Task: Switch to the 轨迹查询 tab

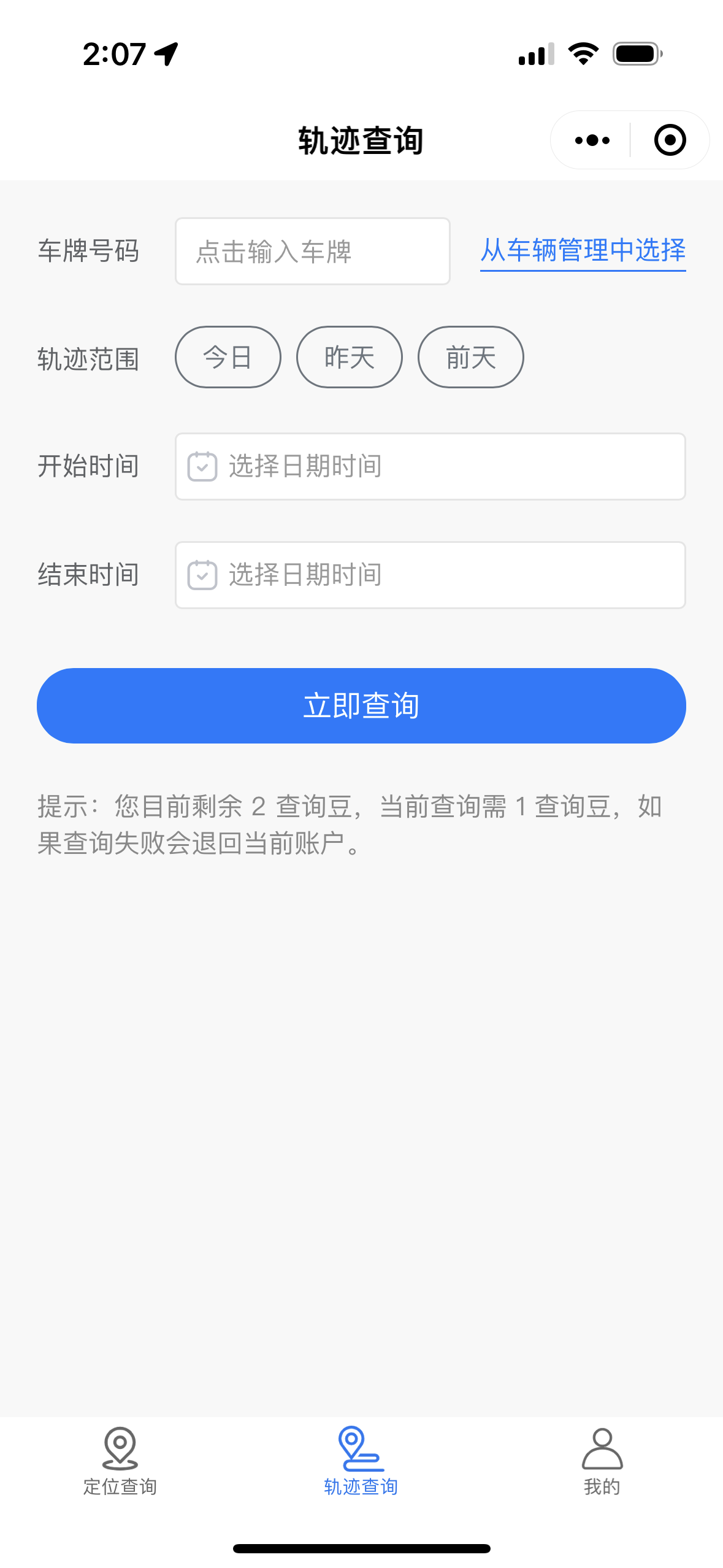Action: point(361,1461)
